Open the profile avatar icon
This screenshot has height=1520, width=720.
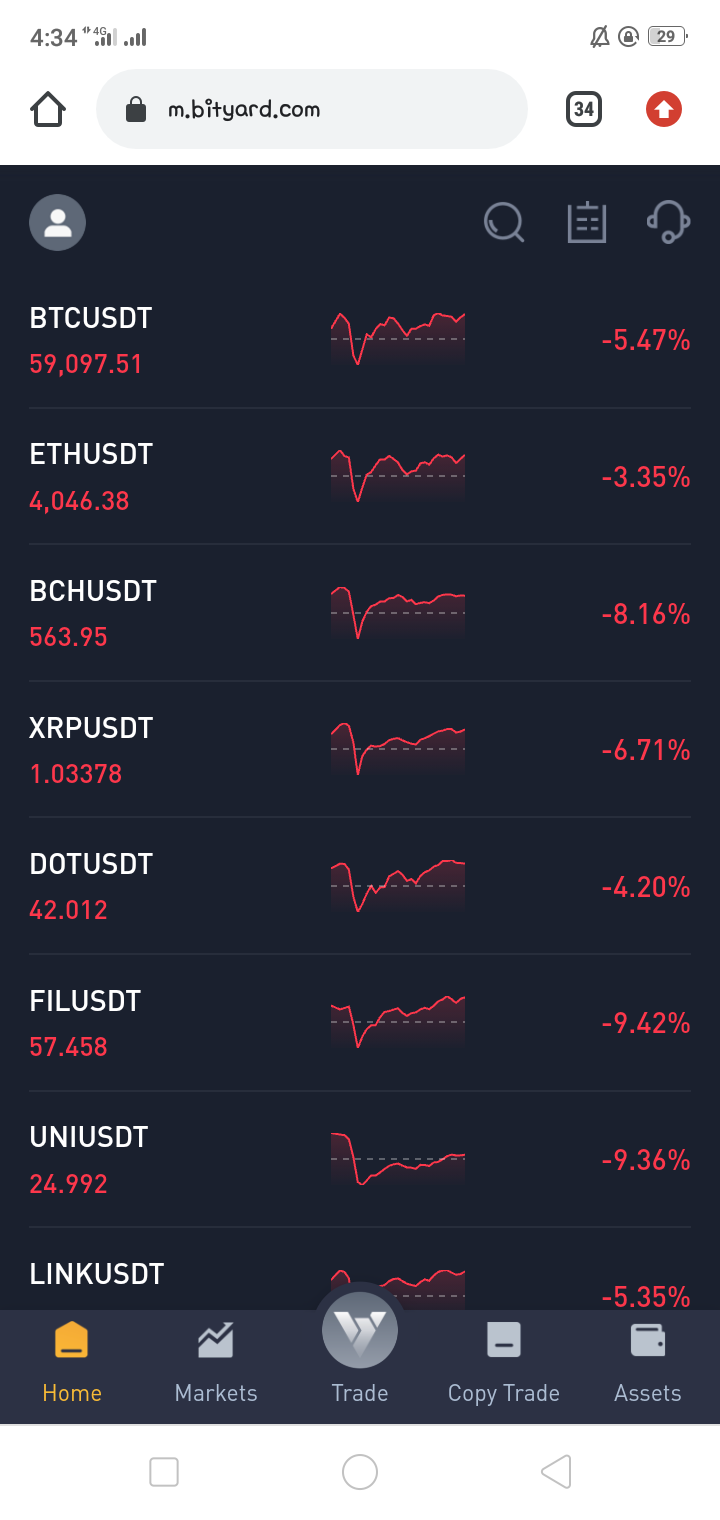click(57, 222)
